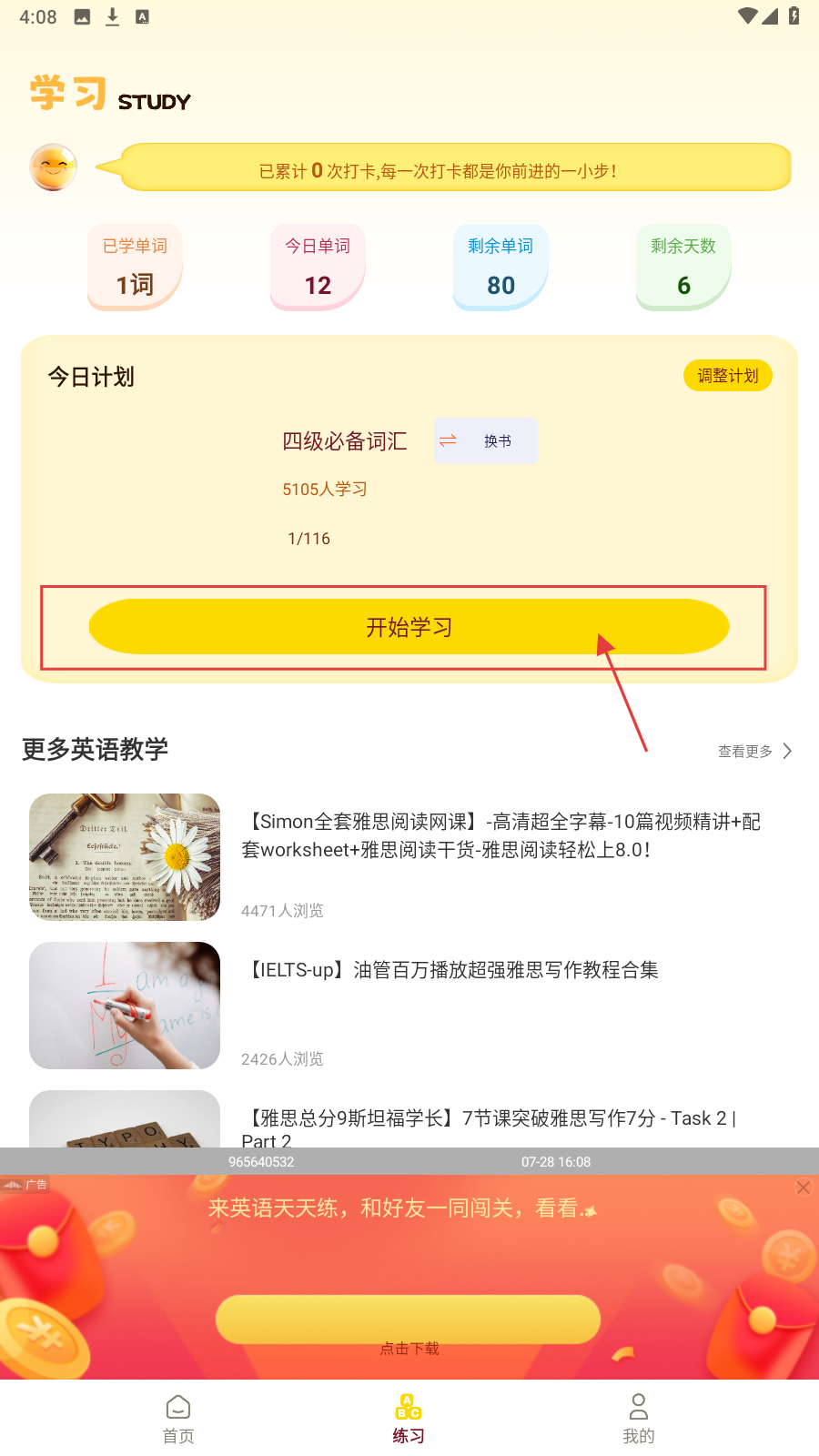
Task: Tap the 开始学习 button
Action: click(409, 627)
